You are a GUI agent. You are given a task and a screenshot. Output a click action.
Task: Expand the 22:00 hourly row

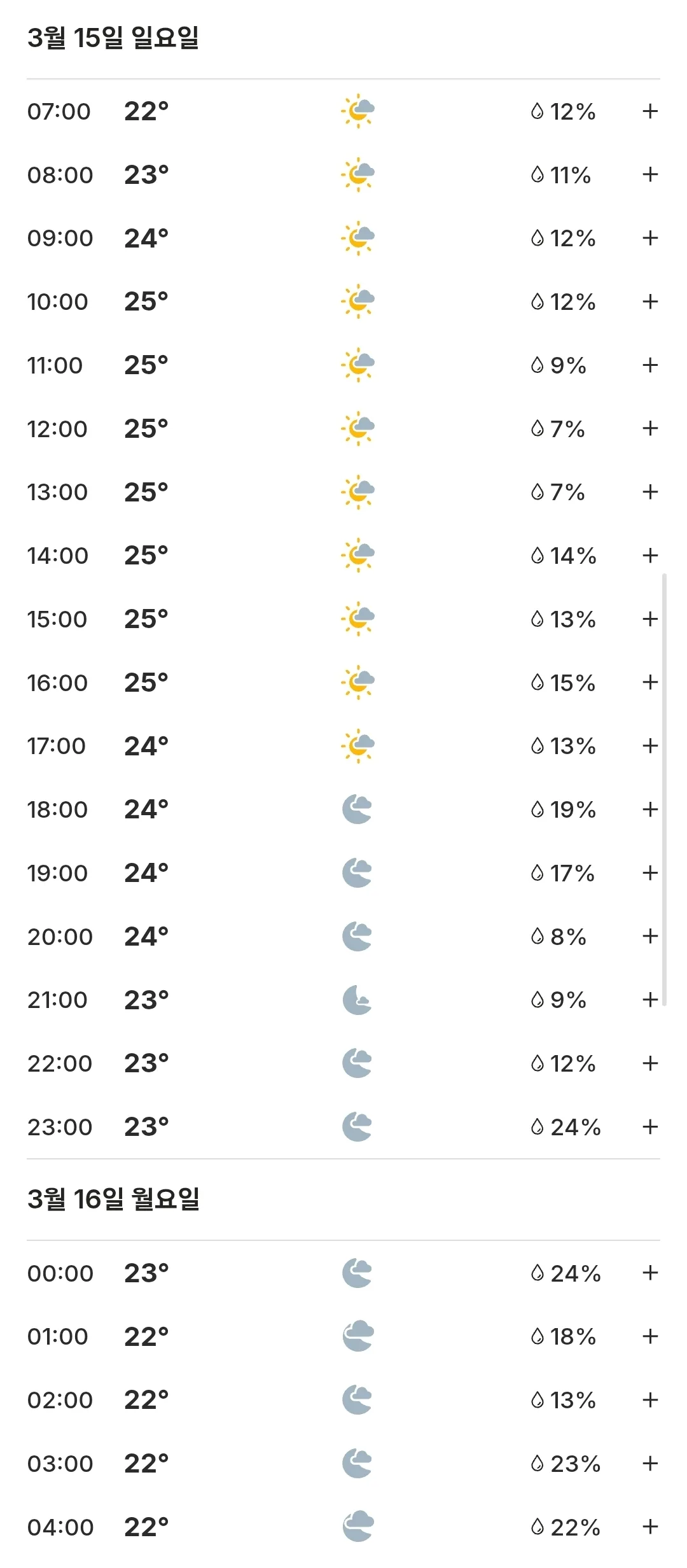click(x=649, y=1063)
